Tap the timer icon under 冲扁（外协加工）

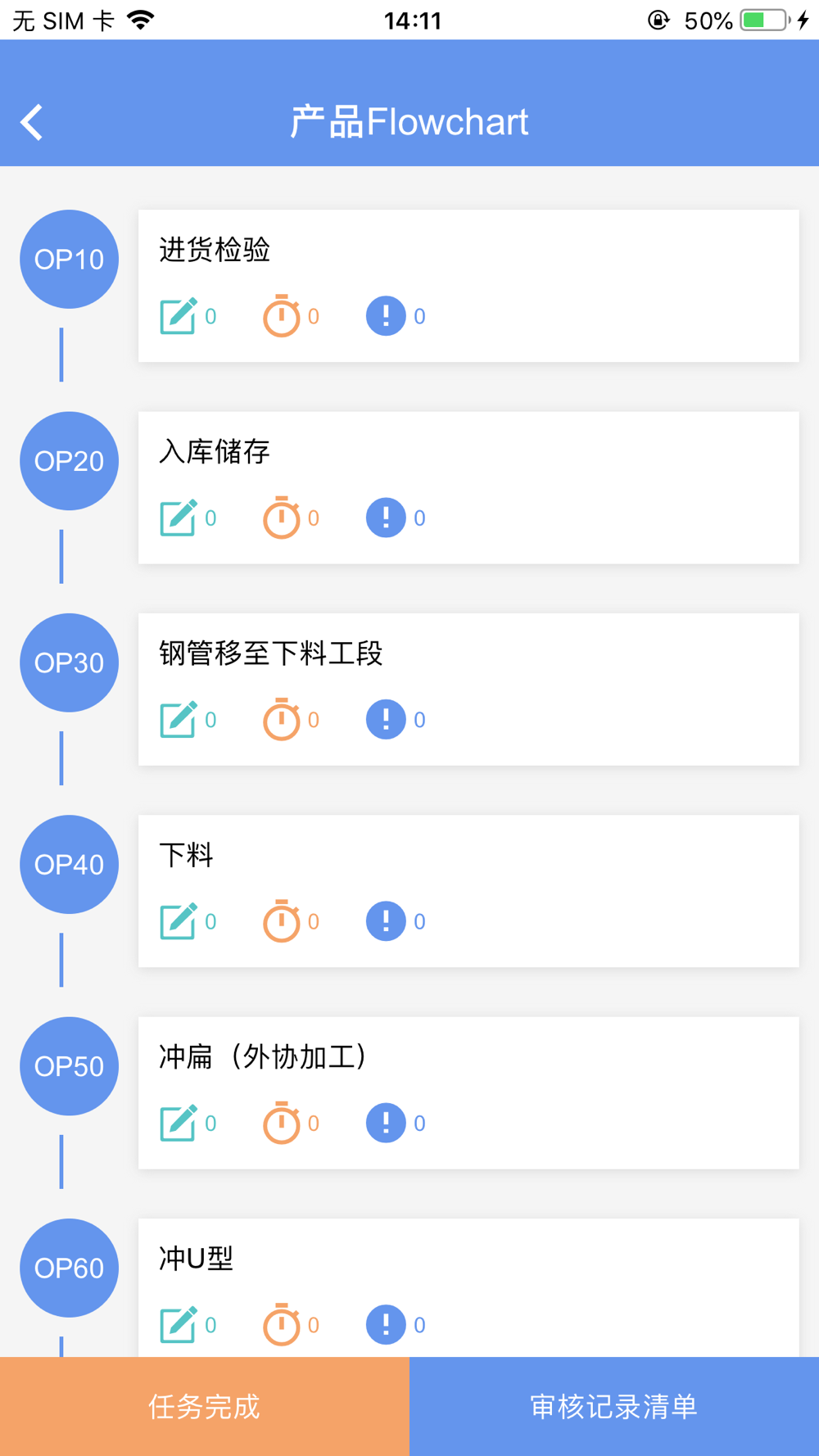coord(282,1123)
